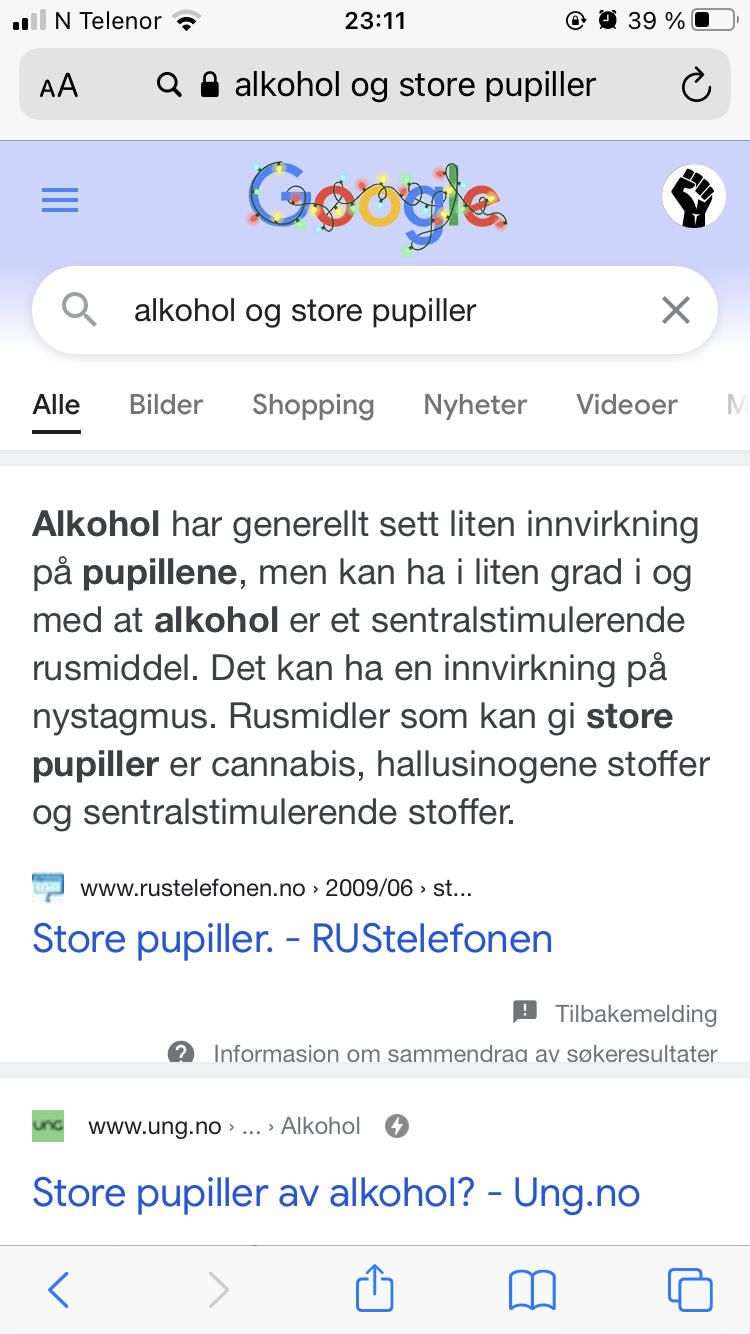Open Safari bookmarks
Viewport: 750px width, 1334px height.
[x=532, y=1290]
